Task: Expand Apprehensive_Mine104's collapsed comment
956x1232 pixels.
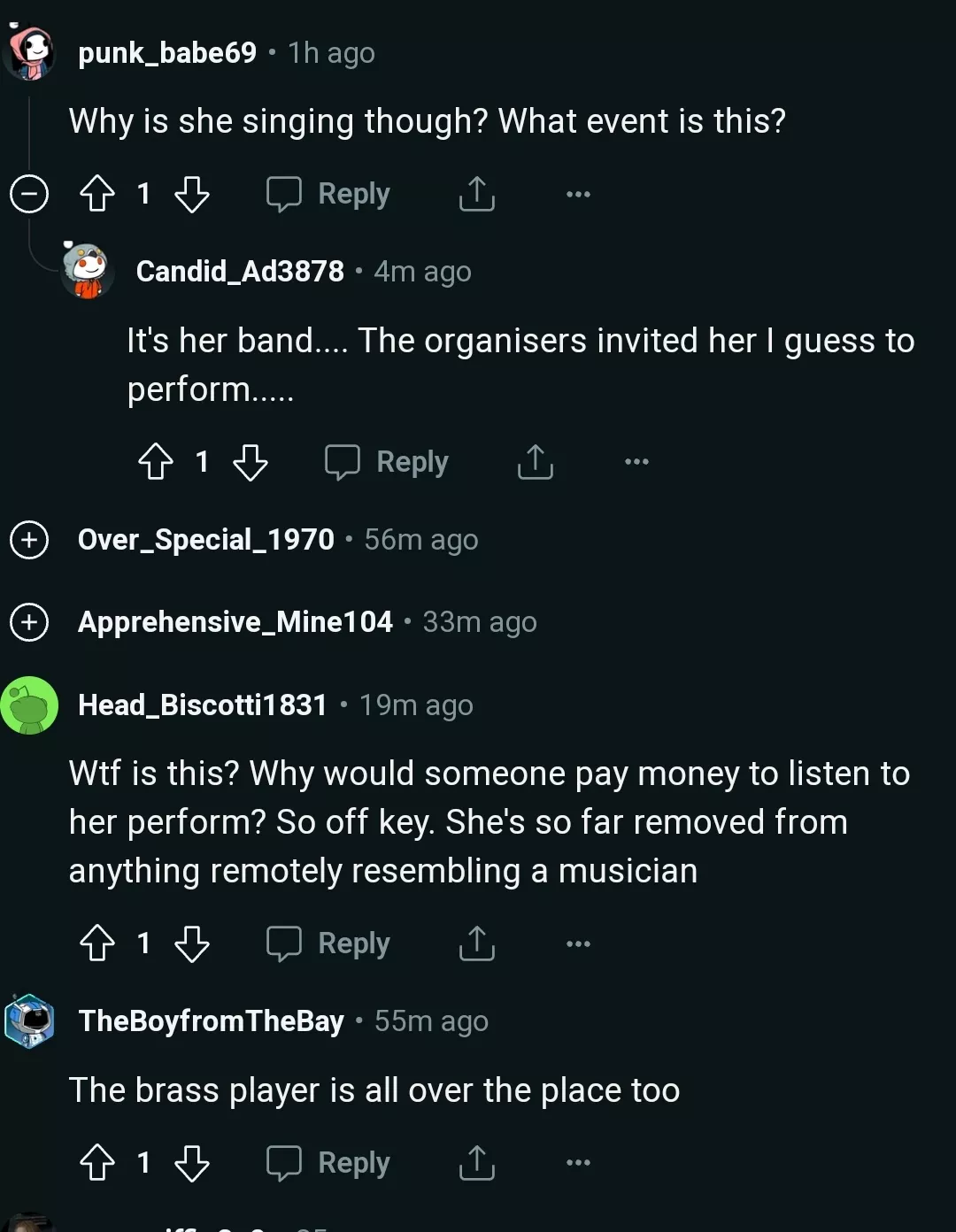Action: pos(29,621)
